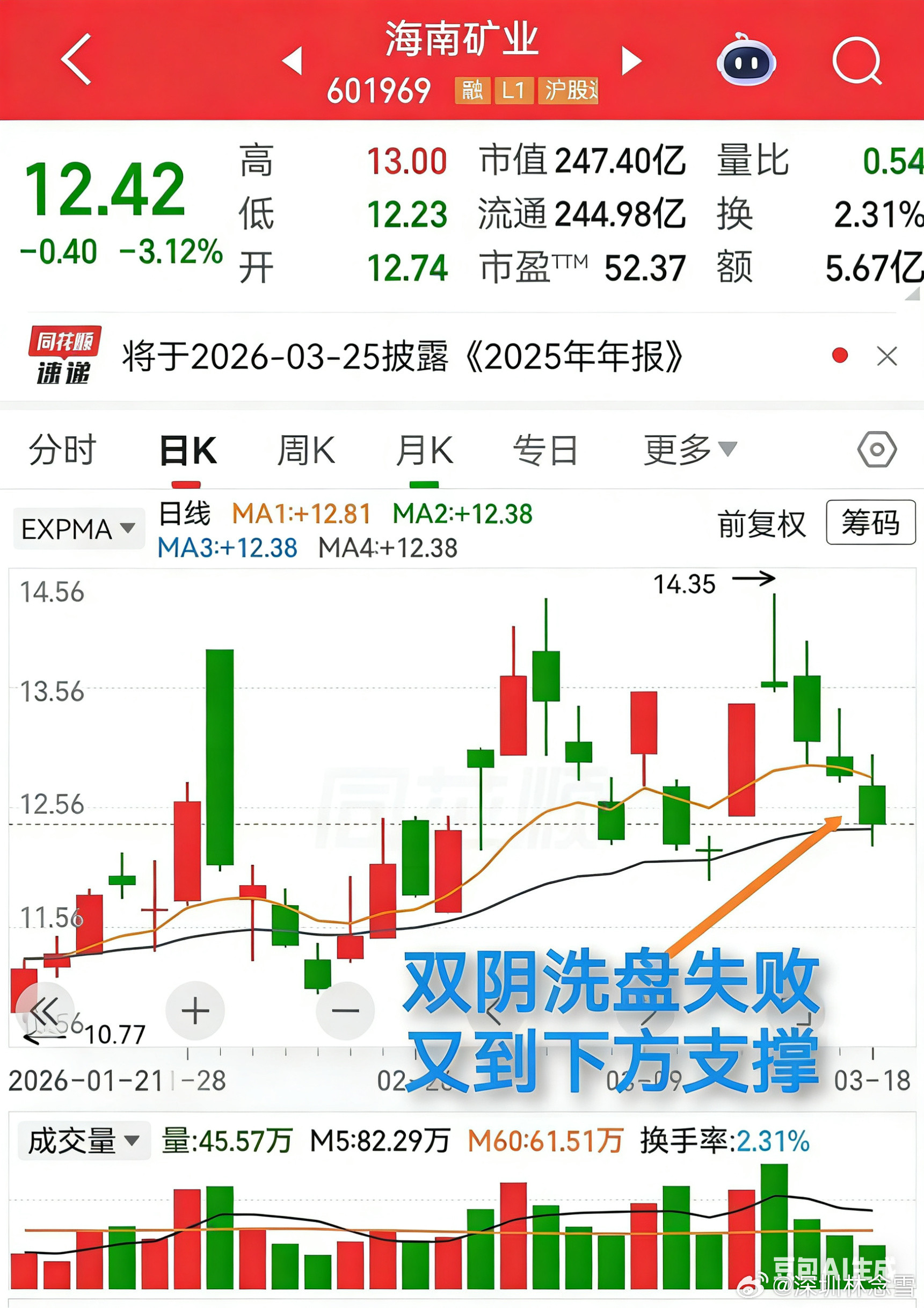Tap the L1 quote level badge

point(514,91)
